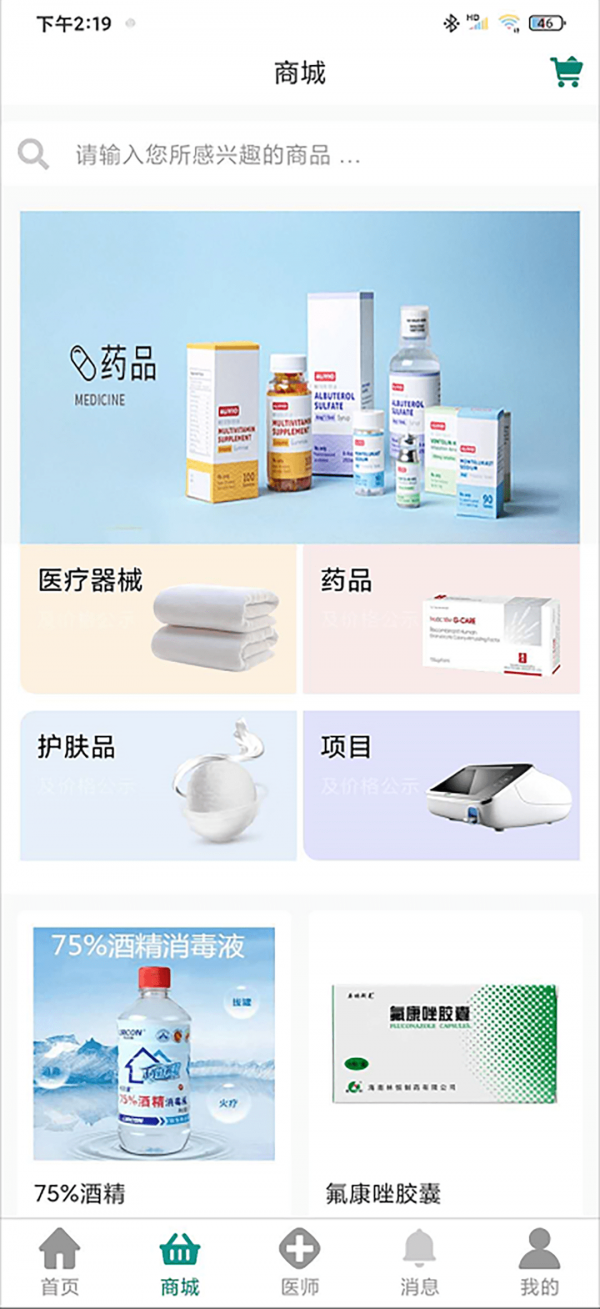Image resolution: width=600 pixels, height=1309 pixels.
Task: Open the shopping cart
Action: click(566, 72)
